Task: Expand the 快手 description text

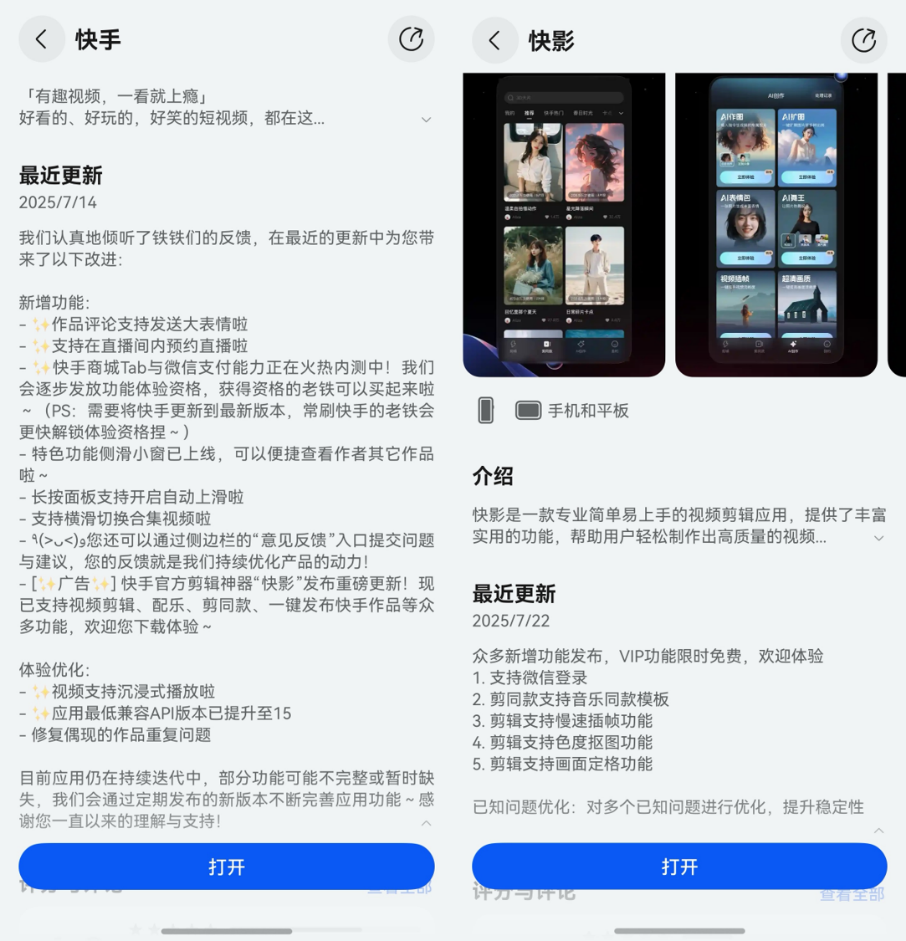Action: tap(426, 119)
